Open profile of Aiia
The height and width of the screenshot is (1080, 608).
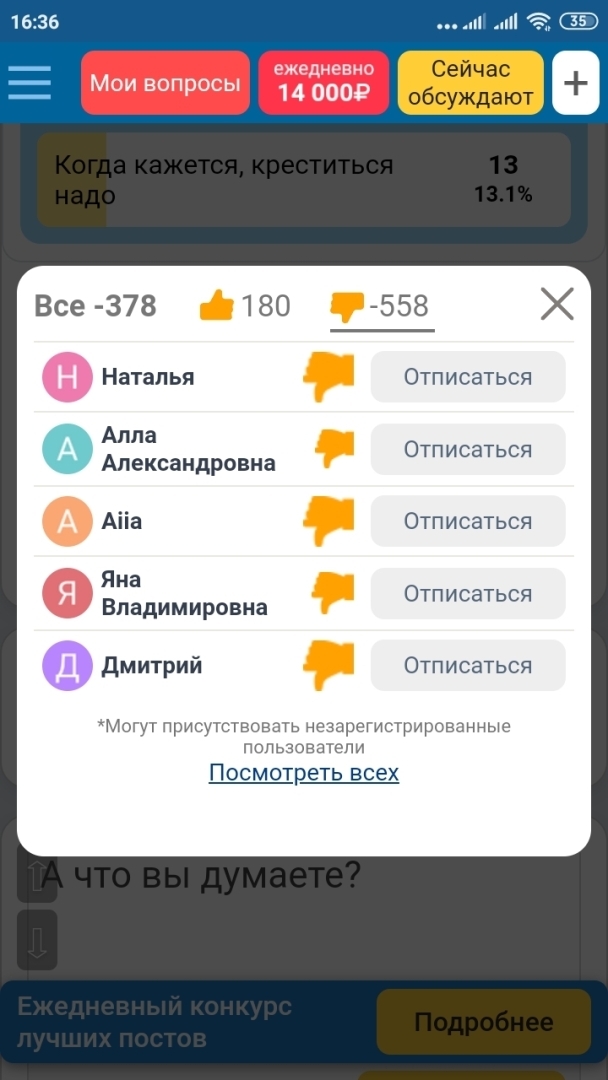pos(121,521)
